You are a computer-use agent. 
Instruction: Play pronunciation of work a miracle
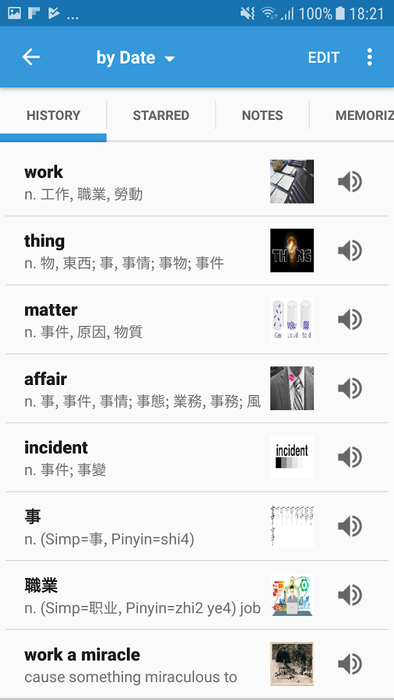click(x=350, y=664)
